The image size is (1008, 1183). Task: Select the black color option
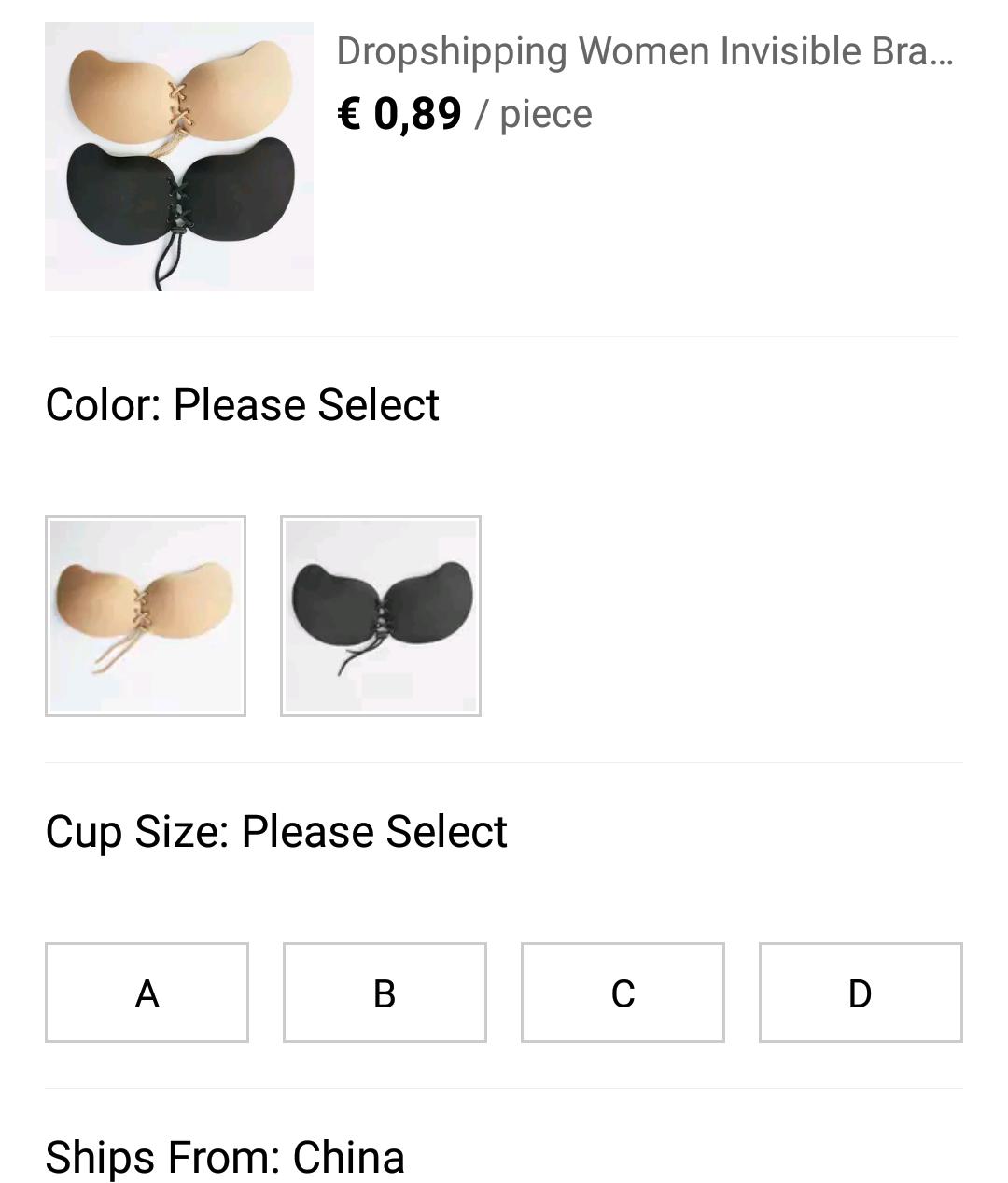click(381, 616)
